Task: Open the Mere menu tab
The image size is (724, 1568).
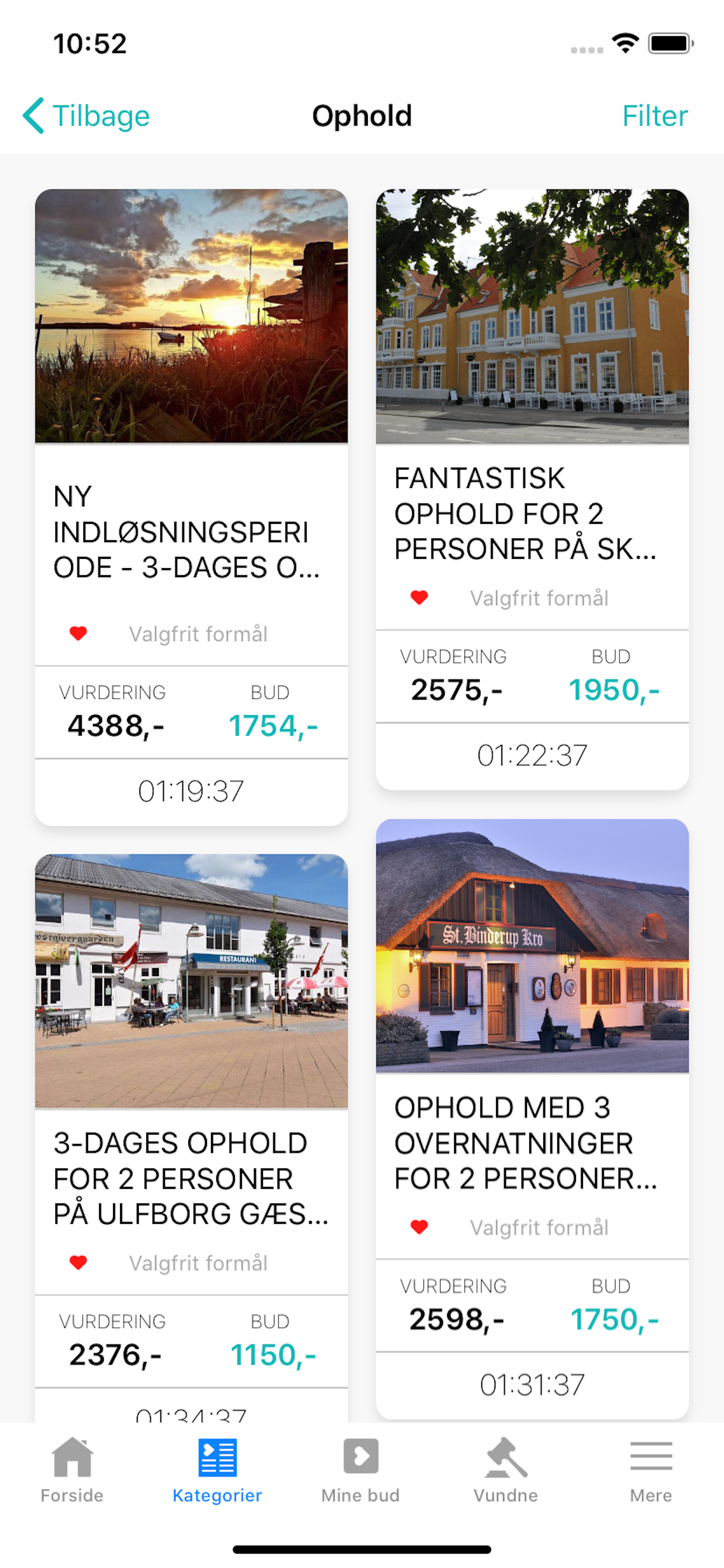Action: coord(651,1469)
